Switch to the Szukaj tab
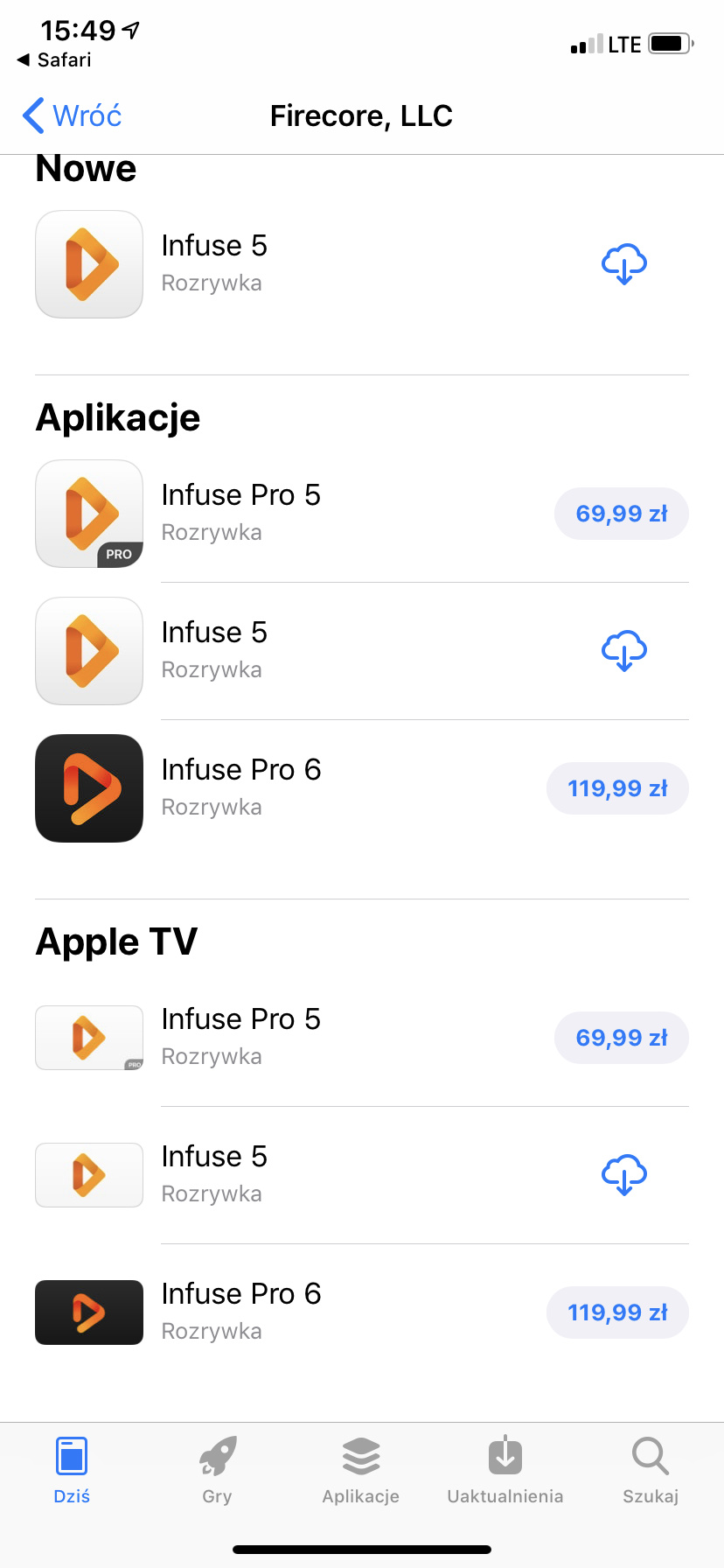724x1568 pixels. click(651, 1469)
